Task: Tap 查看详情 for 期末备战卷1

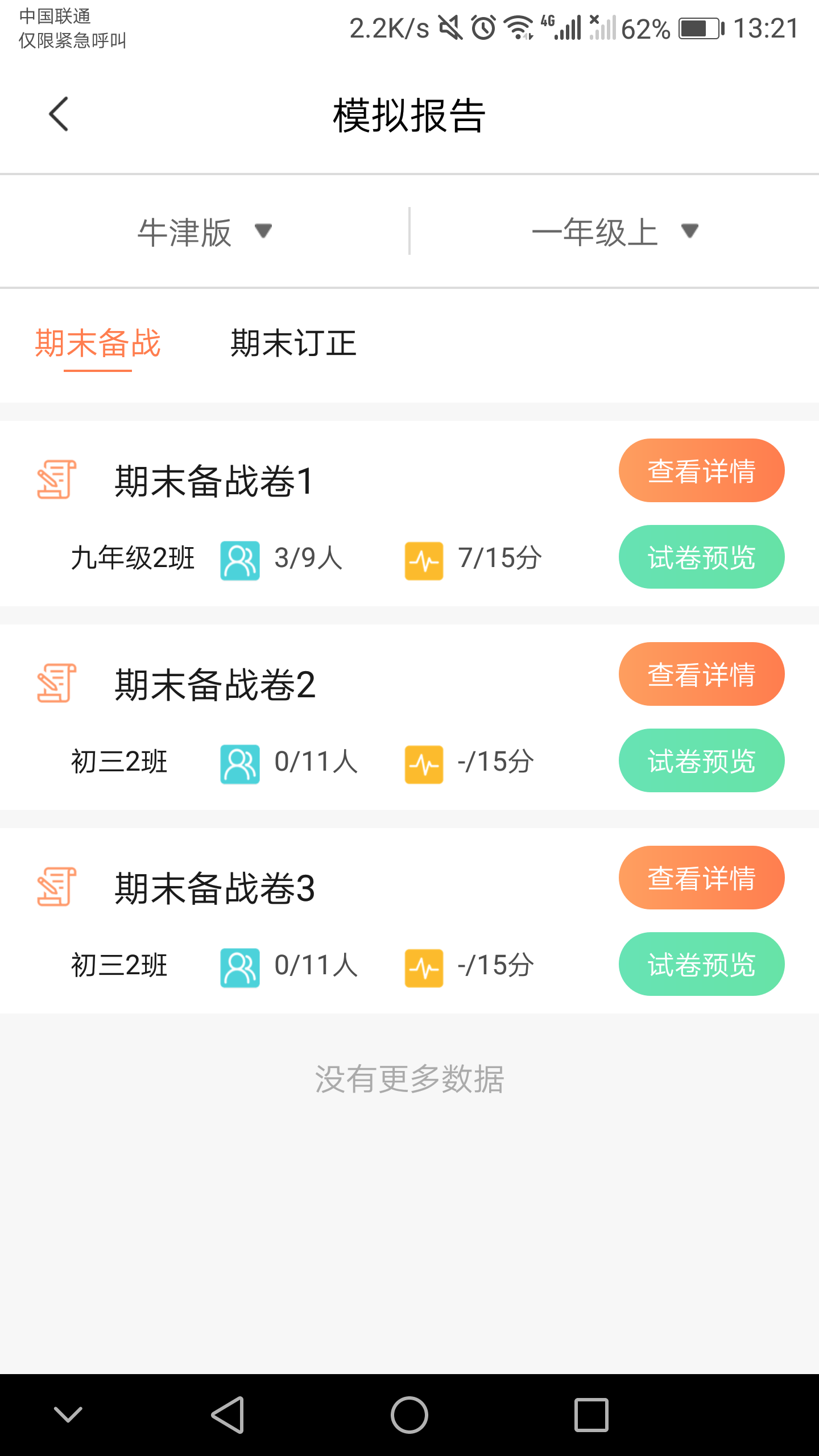Action: 701,470
